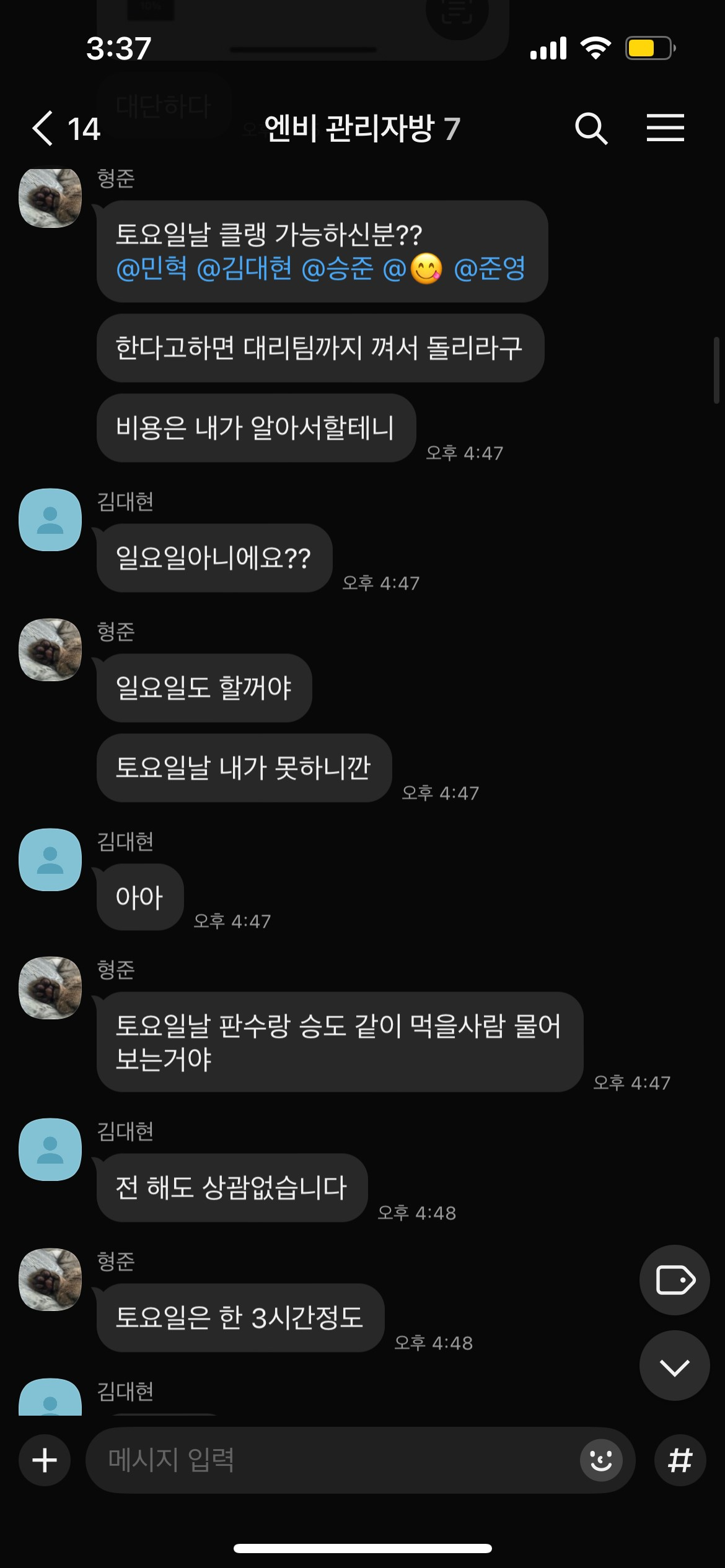
Task: View 김대현's profile above 일요일아니에요??
Action: click(50, 520)
